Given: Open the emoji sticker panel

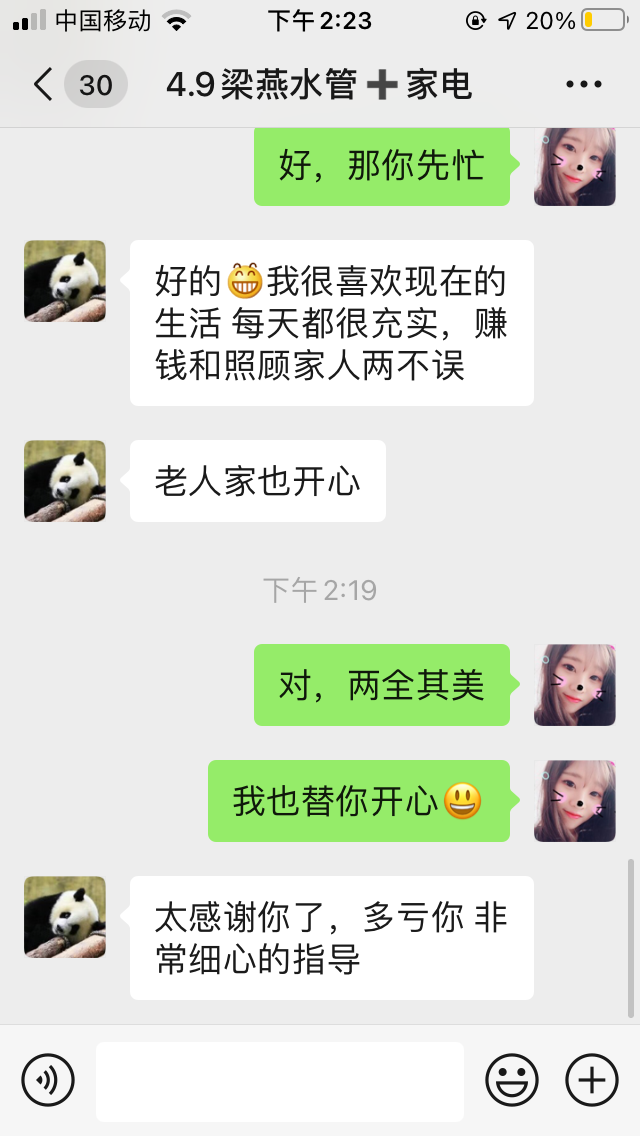Looking at the screenshot, I should [512, 1080].
